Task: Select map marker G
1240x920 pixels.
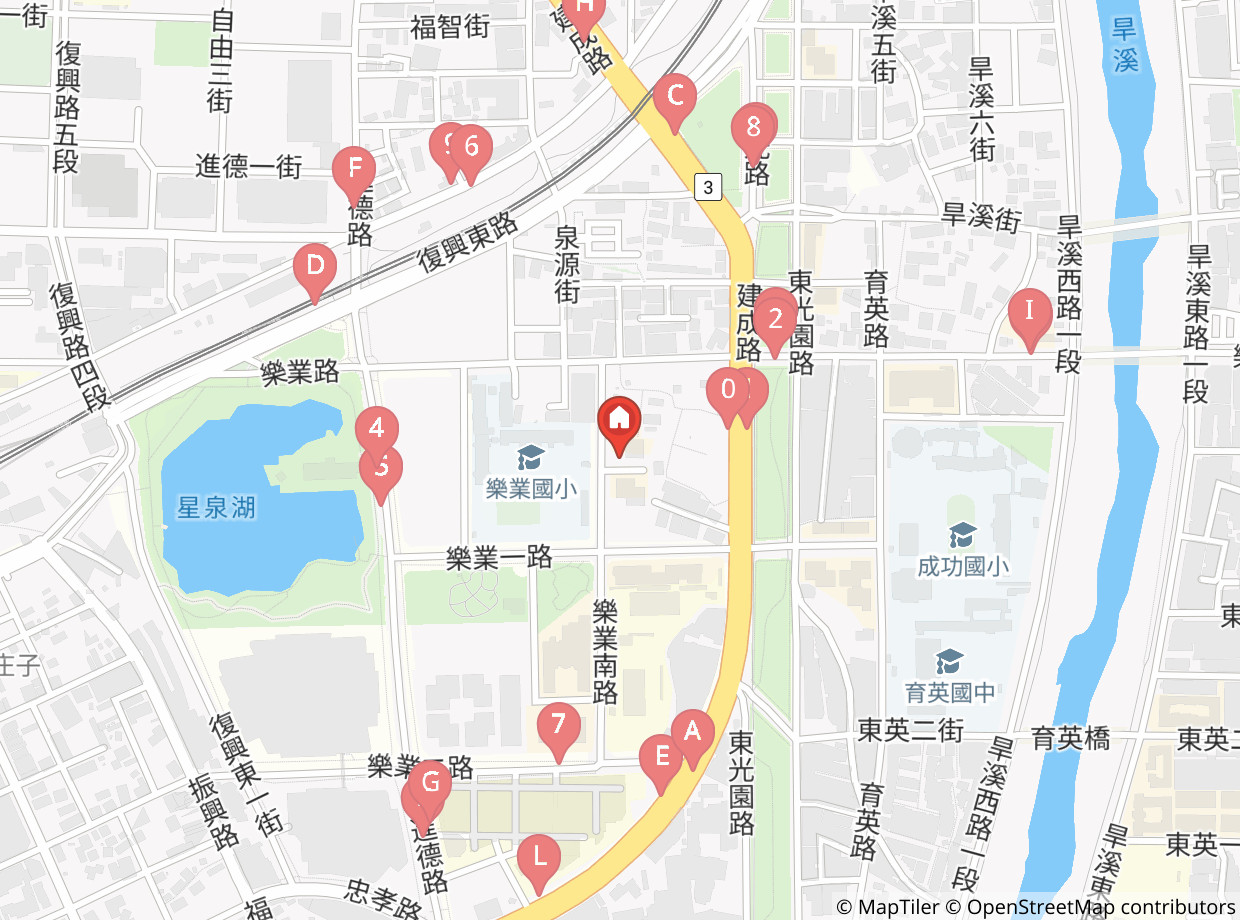Action: [431, 782]
